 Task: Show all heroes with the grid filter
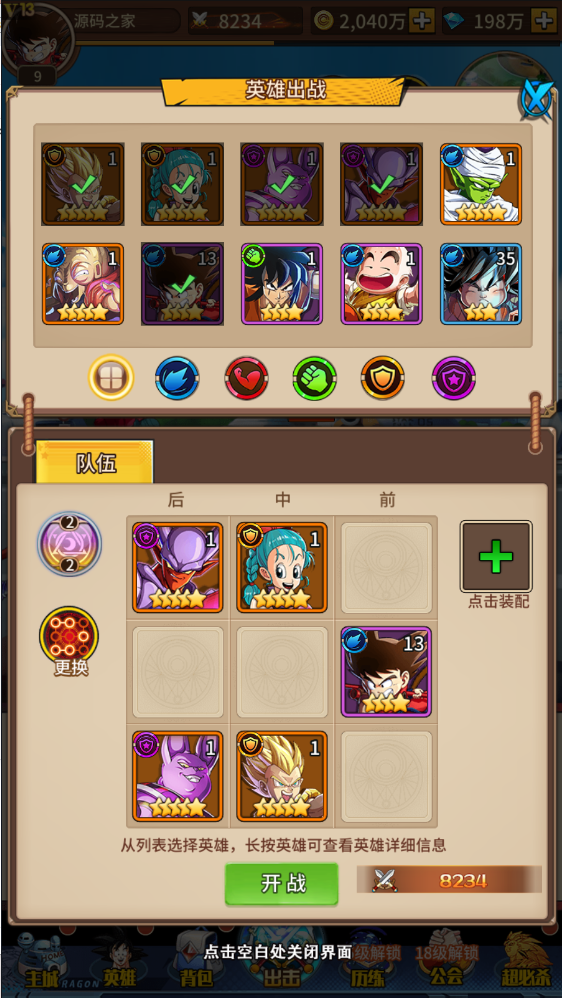111,378
